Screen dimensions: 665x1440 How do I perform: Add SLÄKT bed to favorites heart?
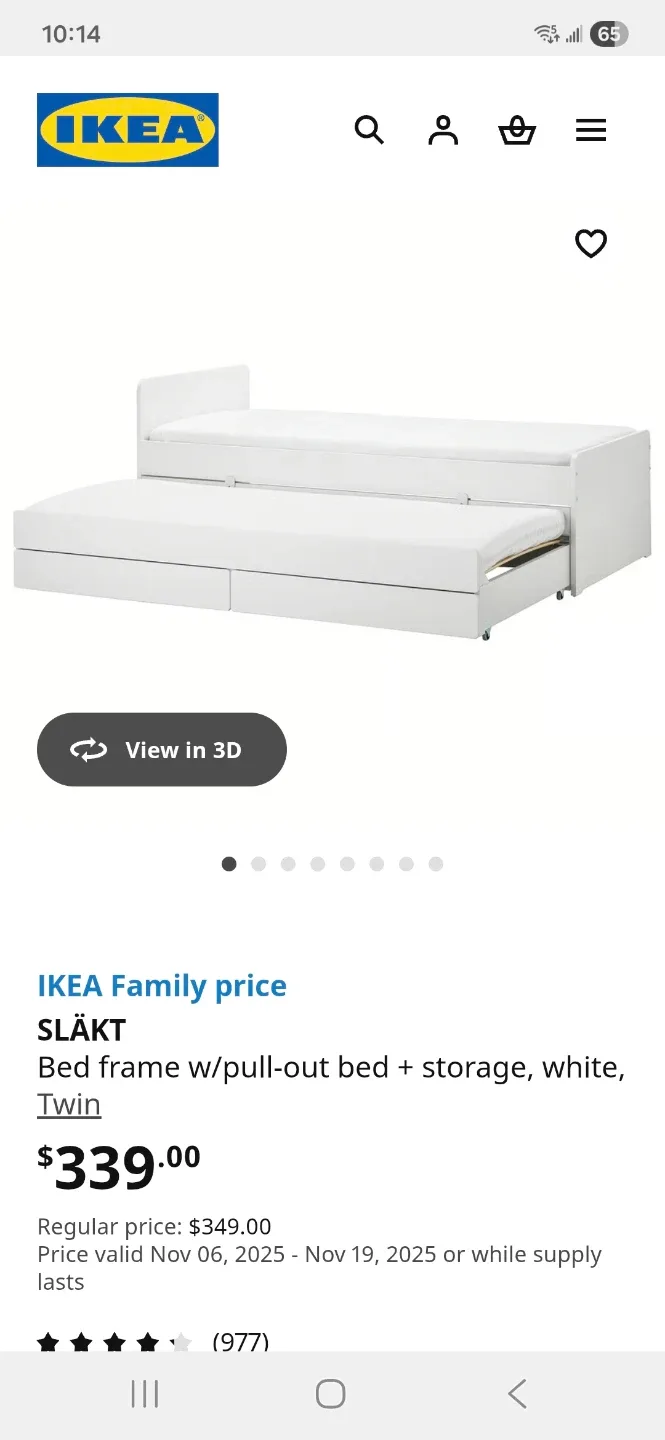(591, 243)
